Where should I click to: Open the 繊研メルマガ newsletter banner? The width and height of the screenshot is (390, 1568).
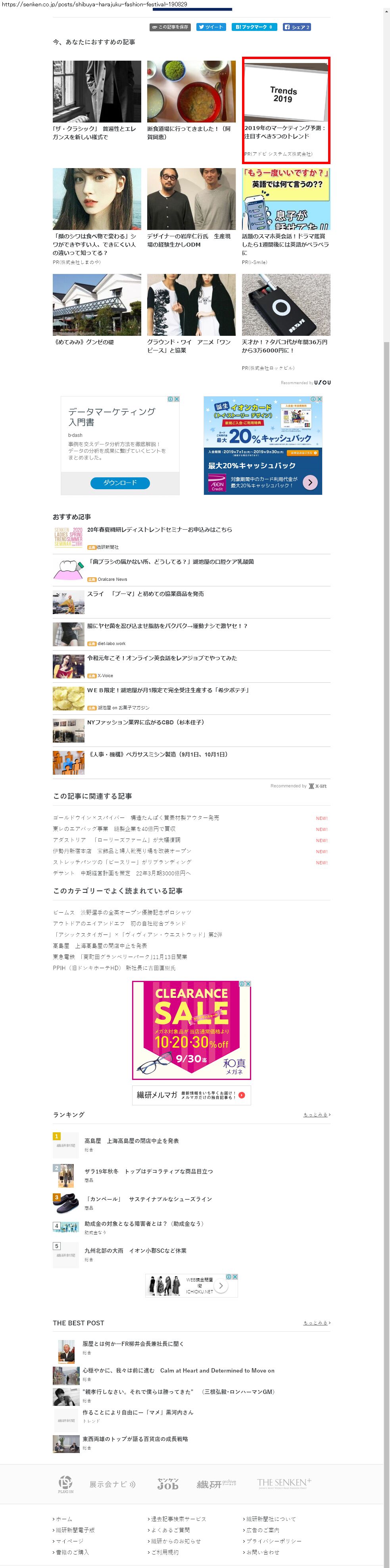pos(191,1095)
